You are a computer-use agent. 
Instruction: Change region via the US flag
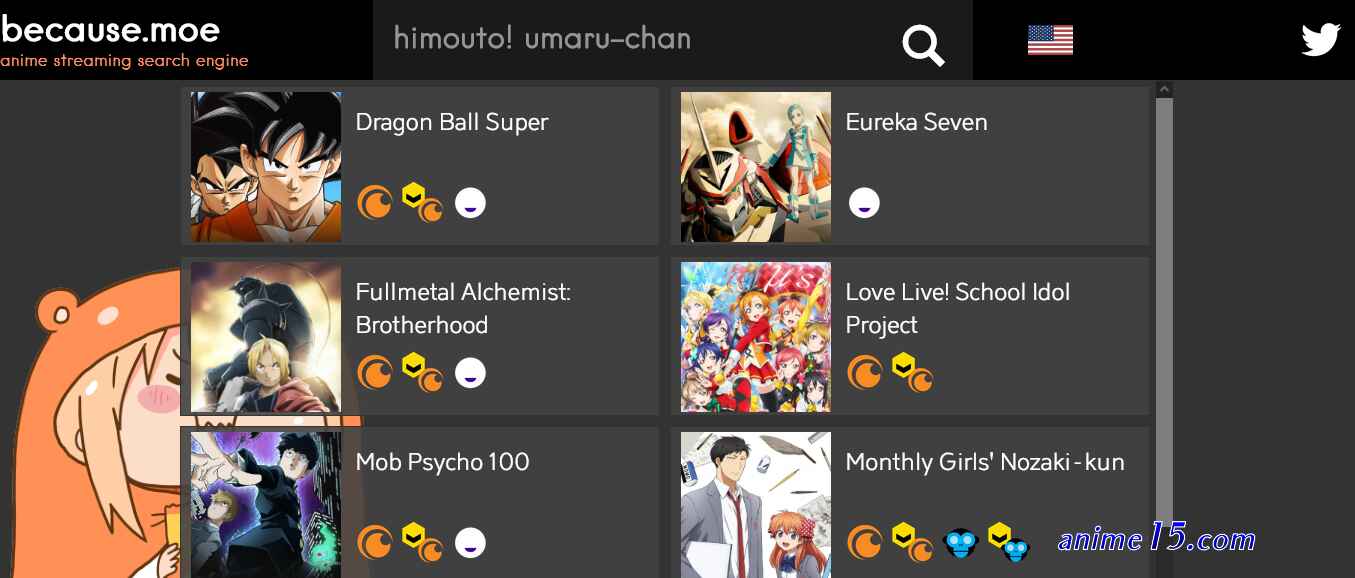point(1050,40)
